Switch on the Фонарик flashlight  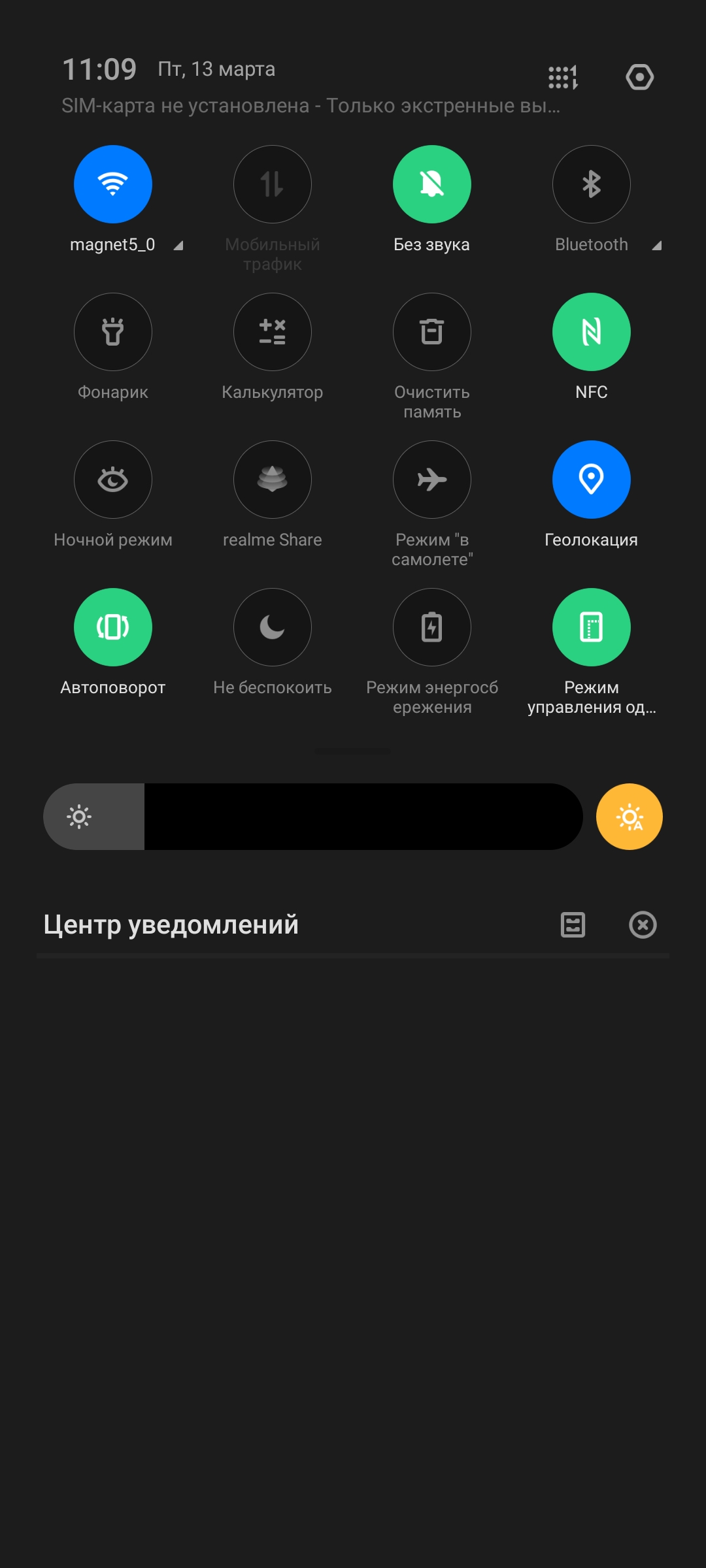pos(113,332)
